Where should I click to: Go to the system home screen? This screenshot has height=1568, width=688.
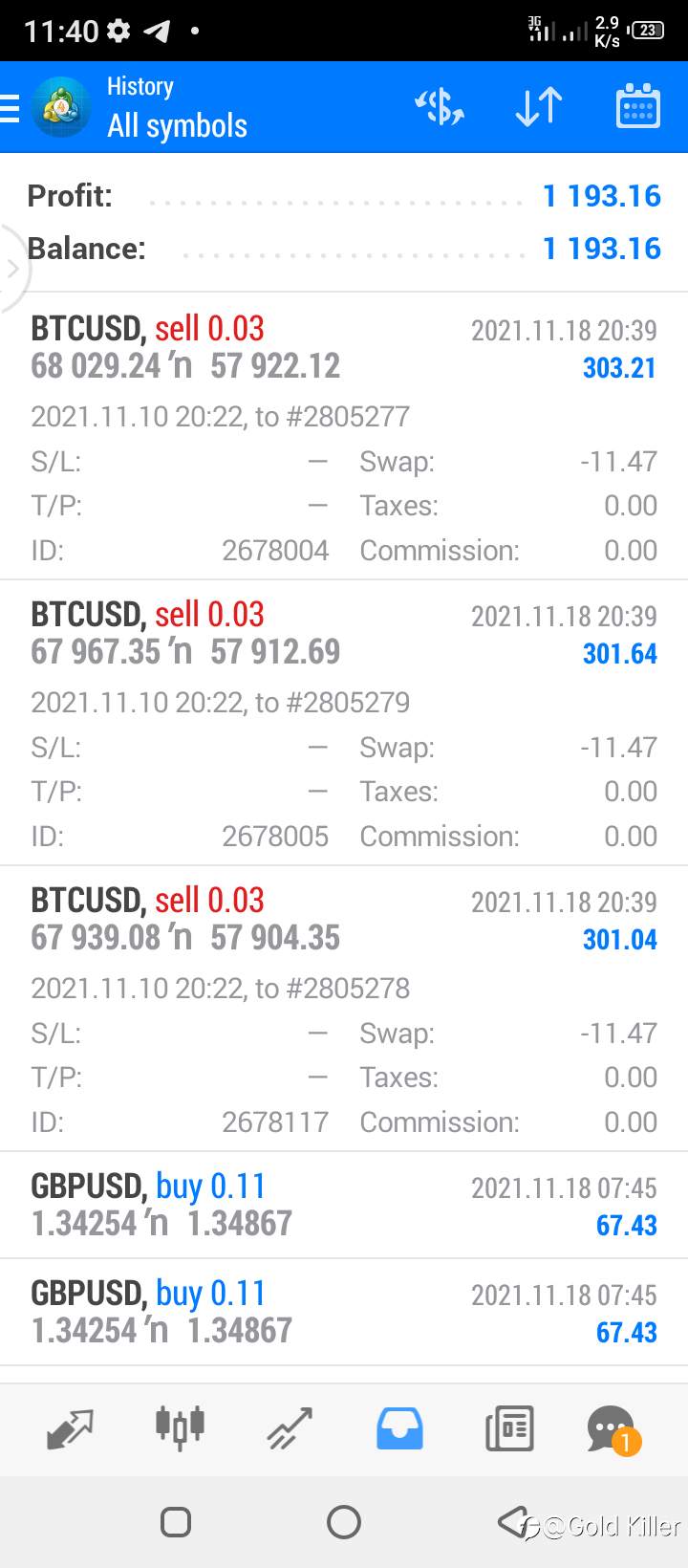coord(344,1522)
